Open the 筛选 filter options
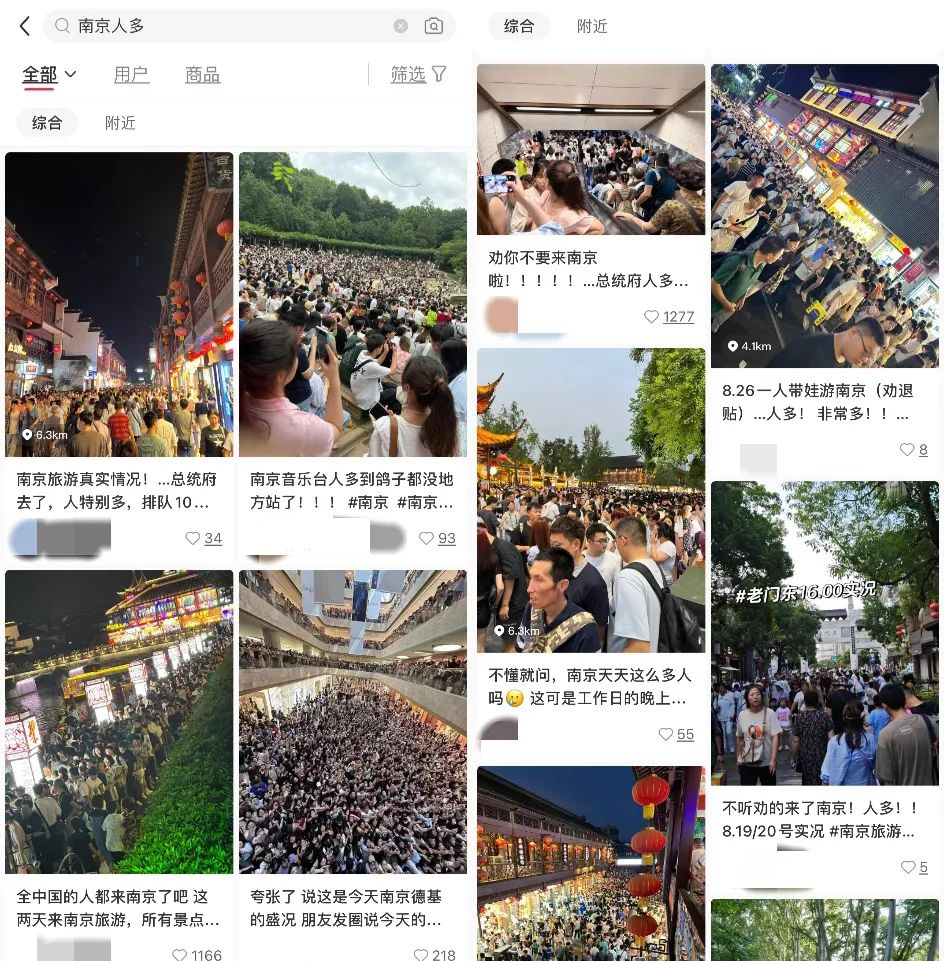The image size is (944, 961). pyautogui.click(x=418, y=75)
